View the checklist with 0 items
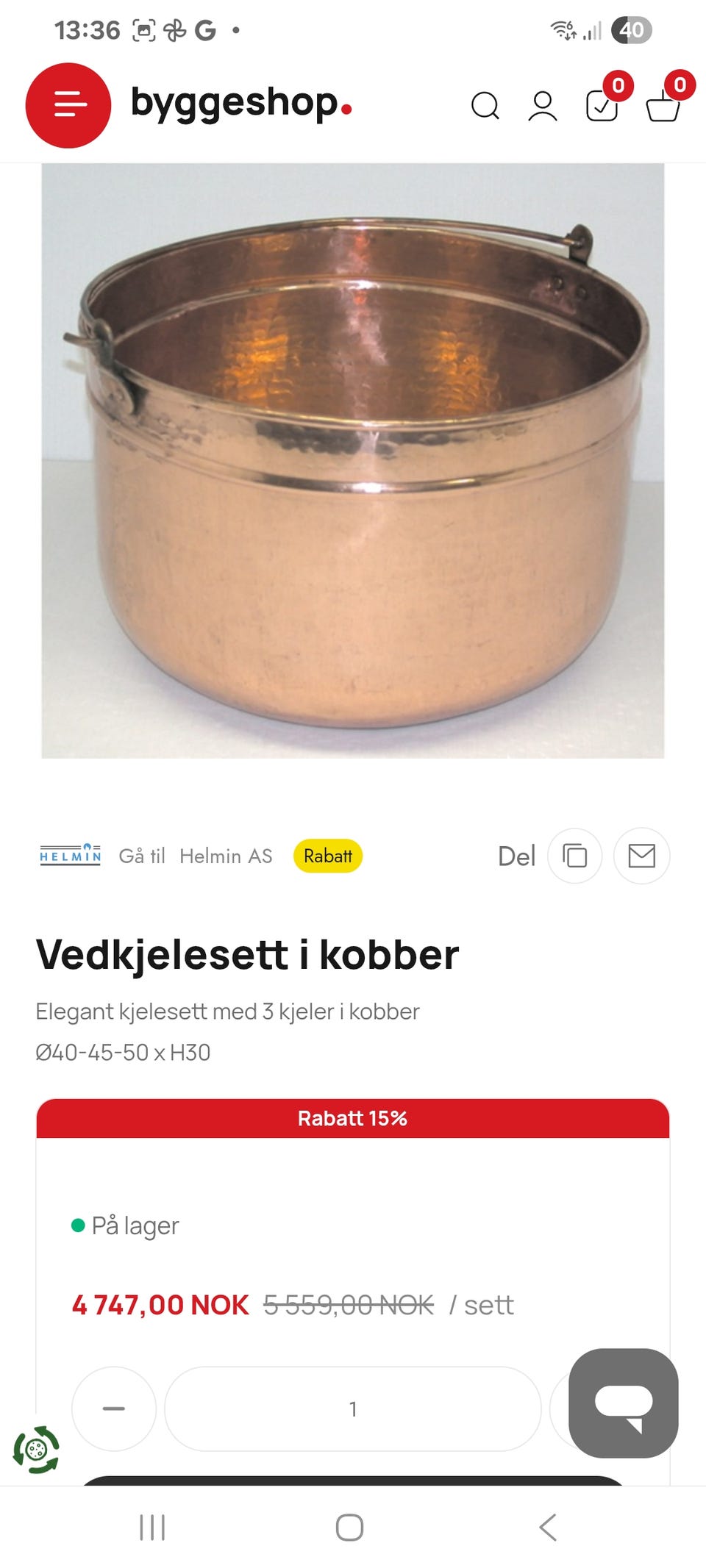This screenshot has width=706, height=1568. click(602, 107)
